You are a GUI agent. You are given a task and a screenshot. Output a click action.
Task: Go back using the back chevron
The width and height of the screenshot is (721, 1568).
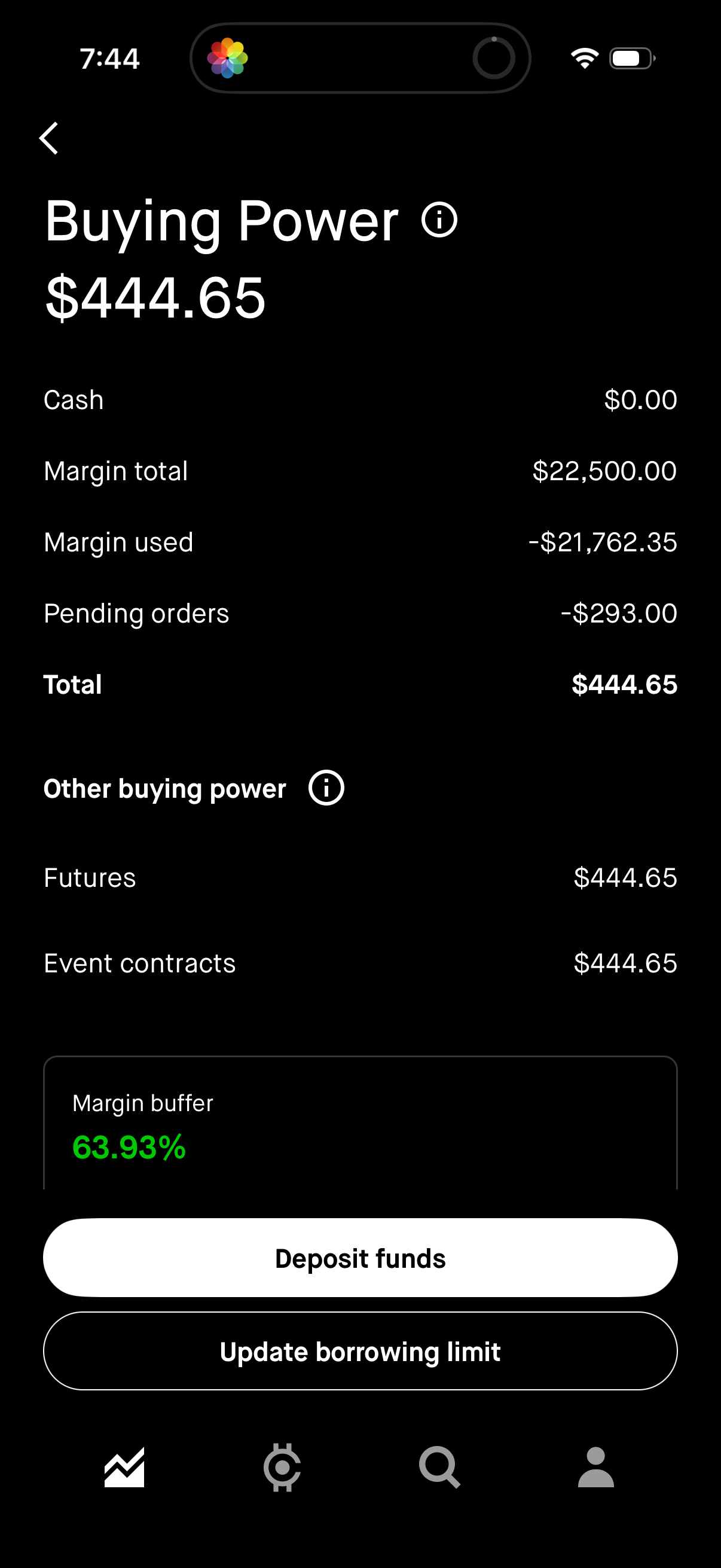pos(50,138)
